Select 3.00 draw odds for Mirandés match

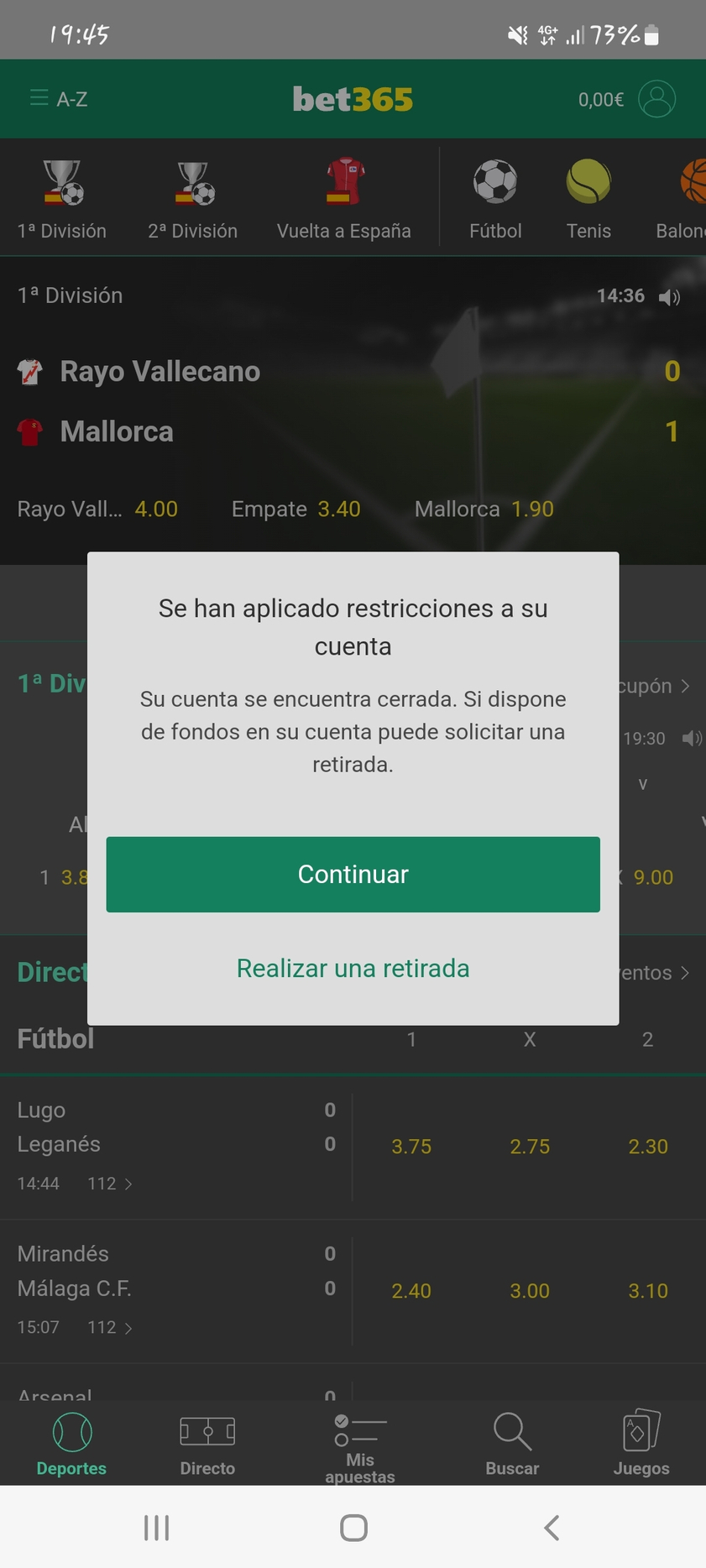530,1291
